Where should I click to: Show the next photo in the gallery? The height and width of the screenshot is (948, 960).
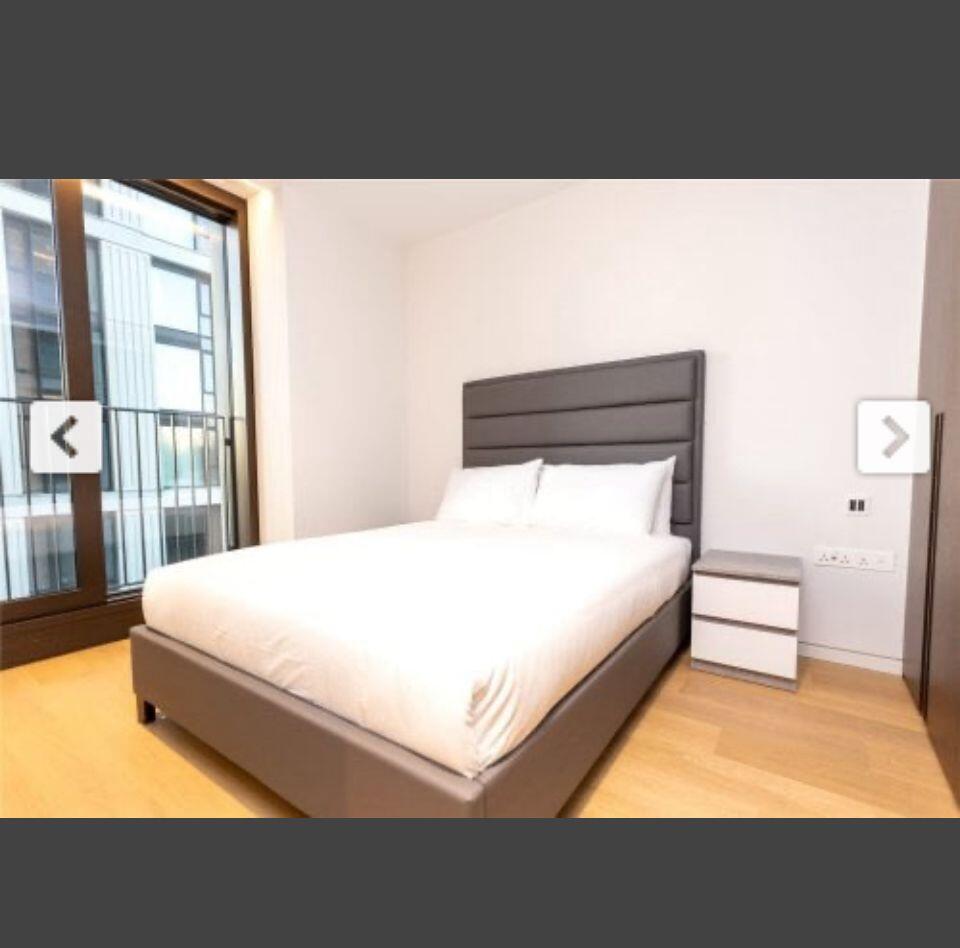tap(893, 437)
